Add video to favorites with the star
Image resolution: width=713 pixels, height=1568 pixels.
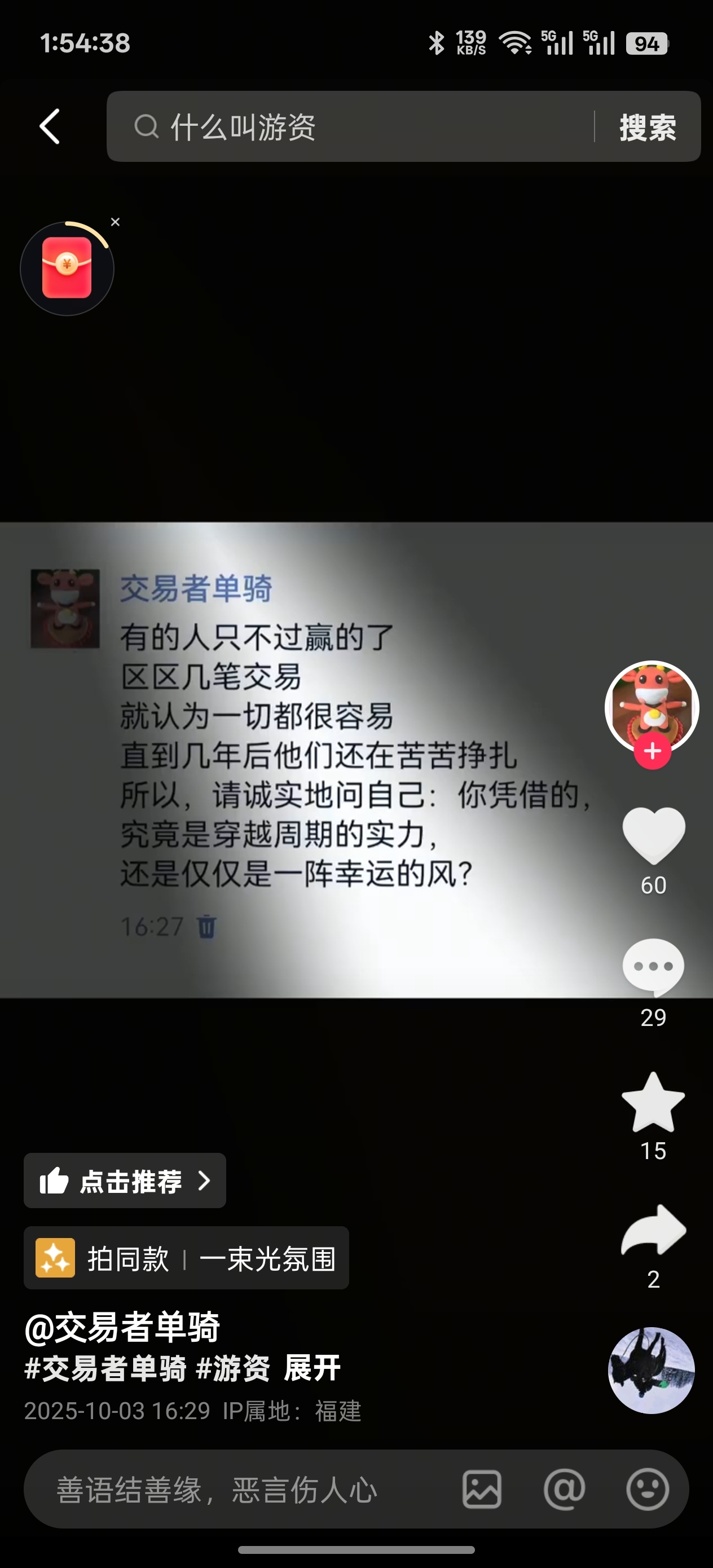pyautogui.click(x=653, y=1102)
